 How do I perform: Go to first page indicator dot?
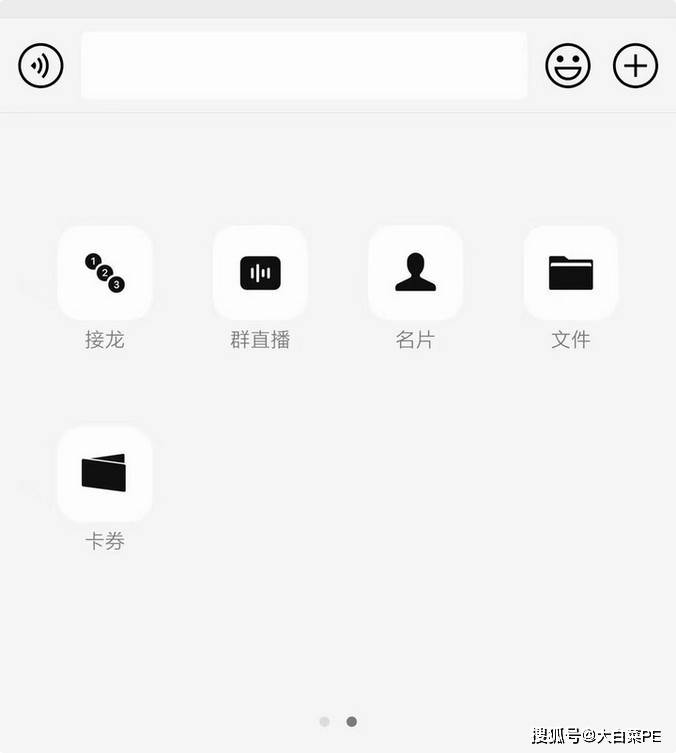coord(324,721)
